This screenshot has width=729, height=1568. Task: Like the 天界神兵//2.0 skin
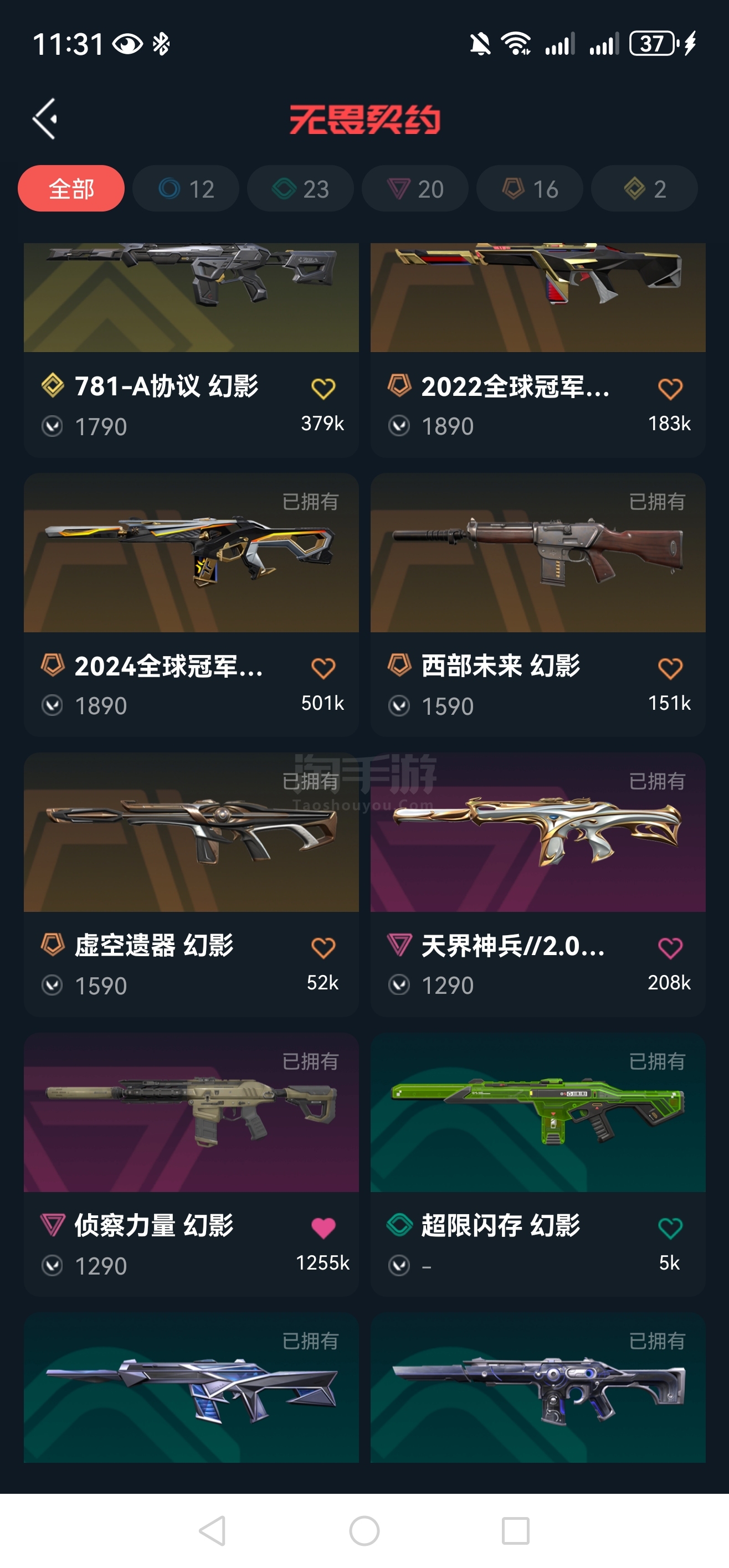670,948
